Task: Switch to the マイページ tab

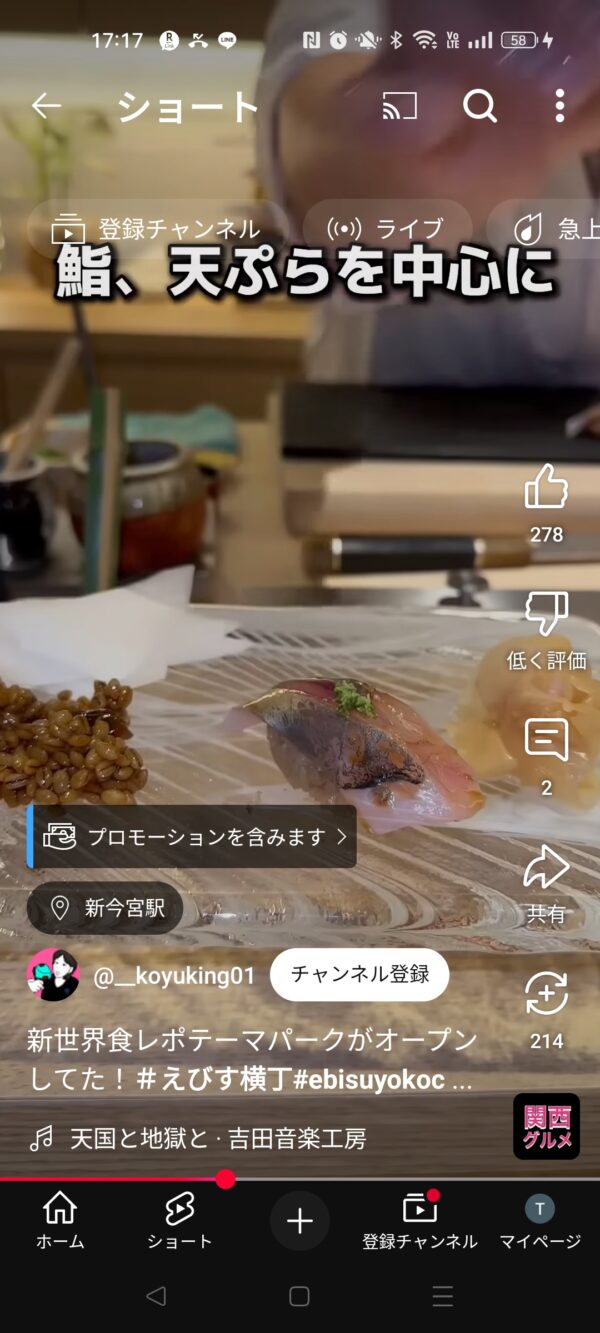Action: pos(540,1221)
